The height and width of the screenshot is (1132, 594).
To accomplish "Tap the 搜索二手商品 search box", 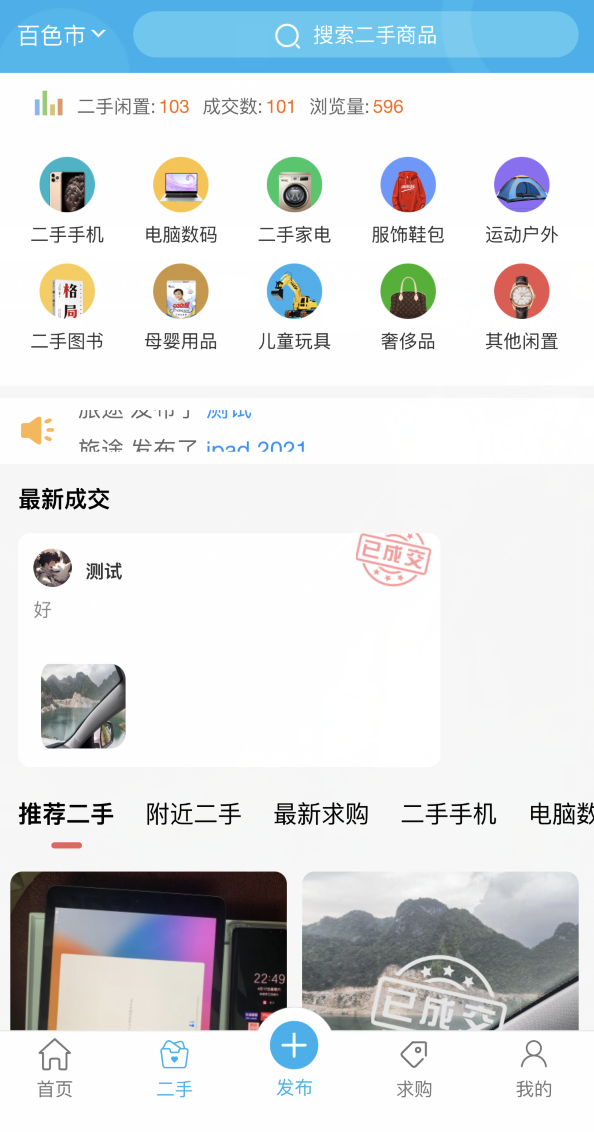I will point(356,35).
